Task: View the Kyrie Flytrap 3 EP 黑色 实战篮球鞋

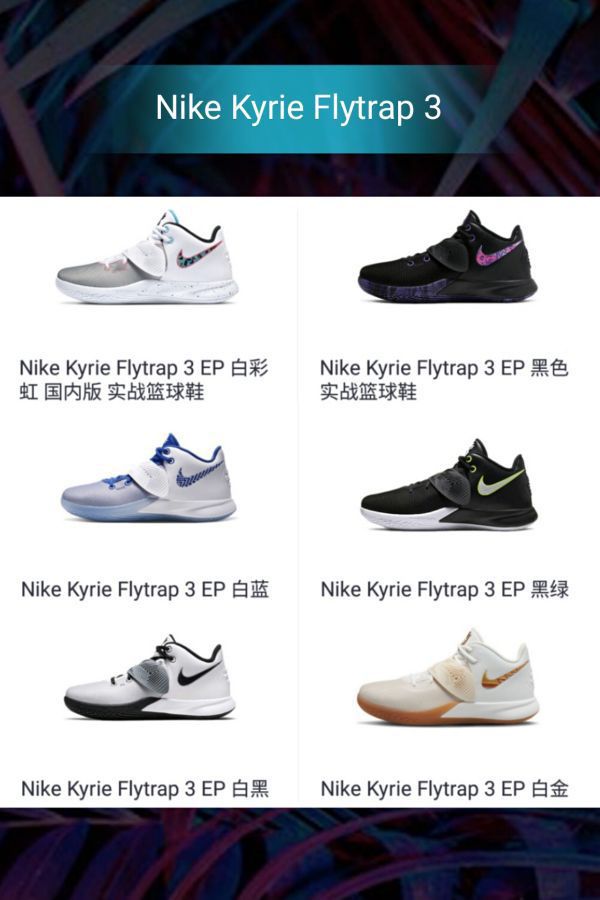Action: [x=448, y=258]
